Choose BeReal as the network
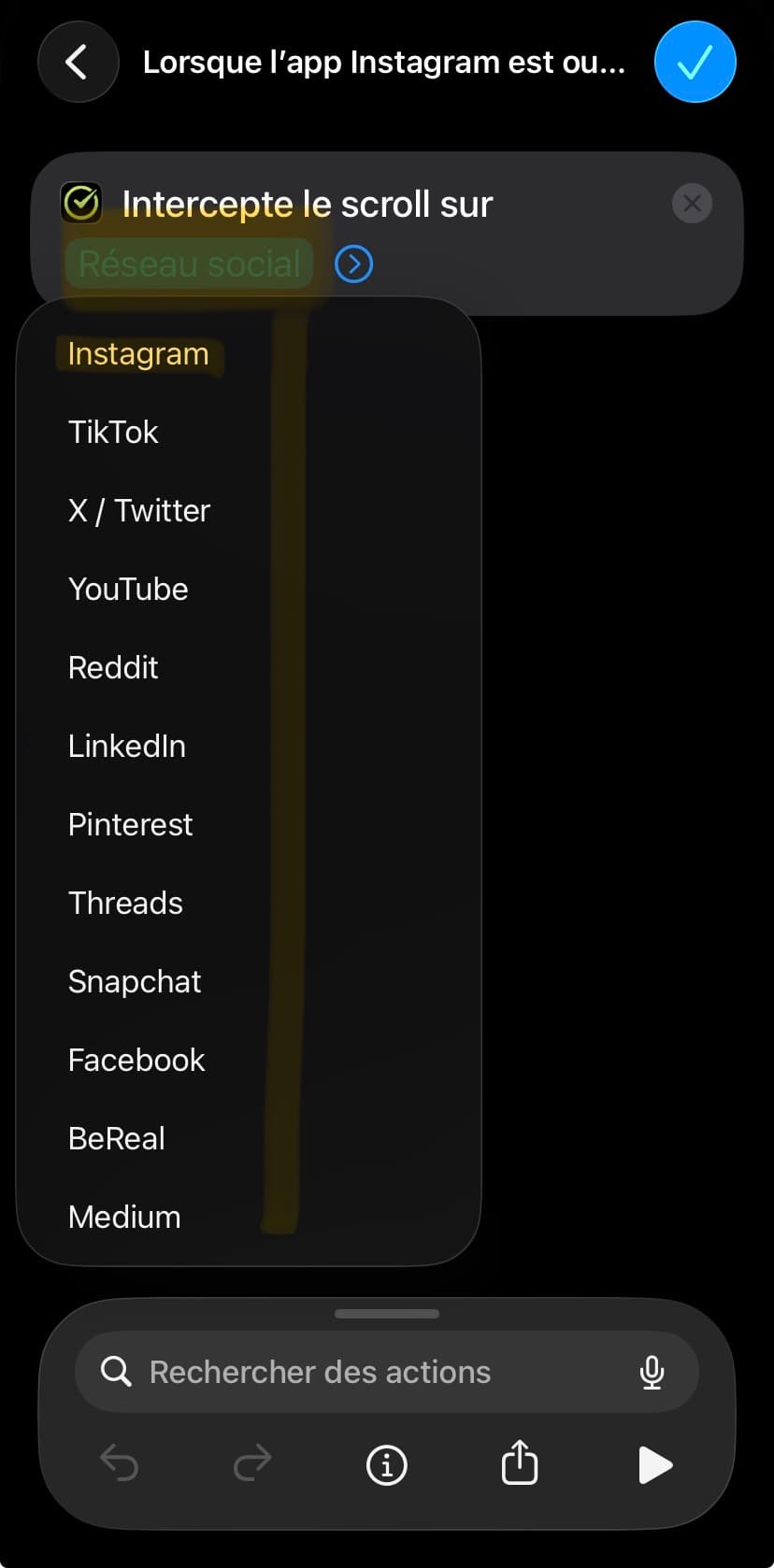Viewport: 774px width, 1568px height. [117, 1139]
